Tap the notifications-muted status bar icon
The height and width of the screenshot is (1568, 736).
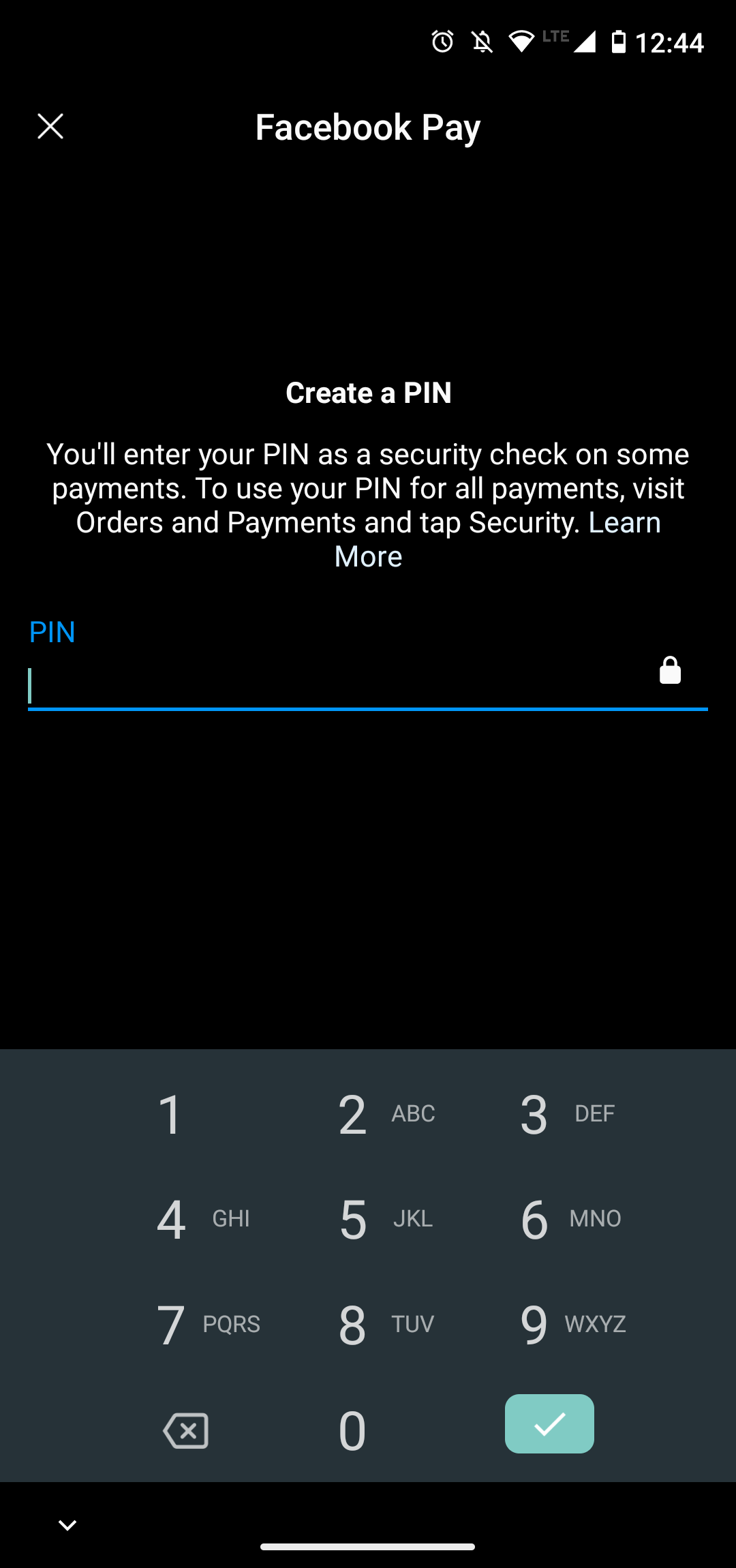pos(481,42)
